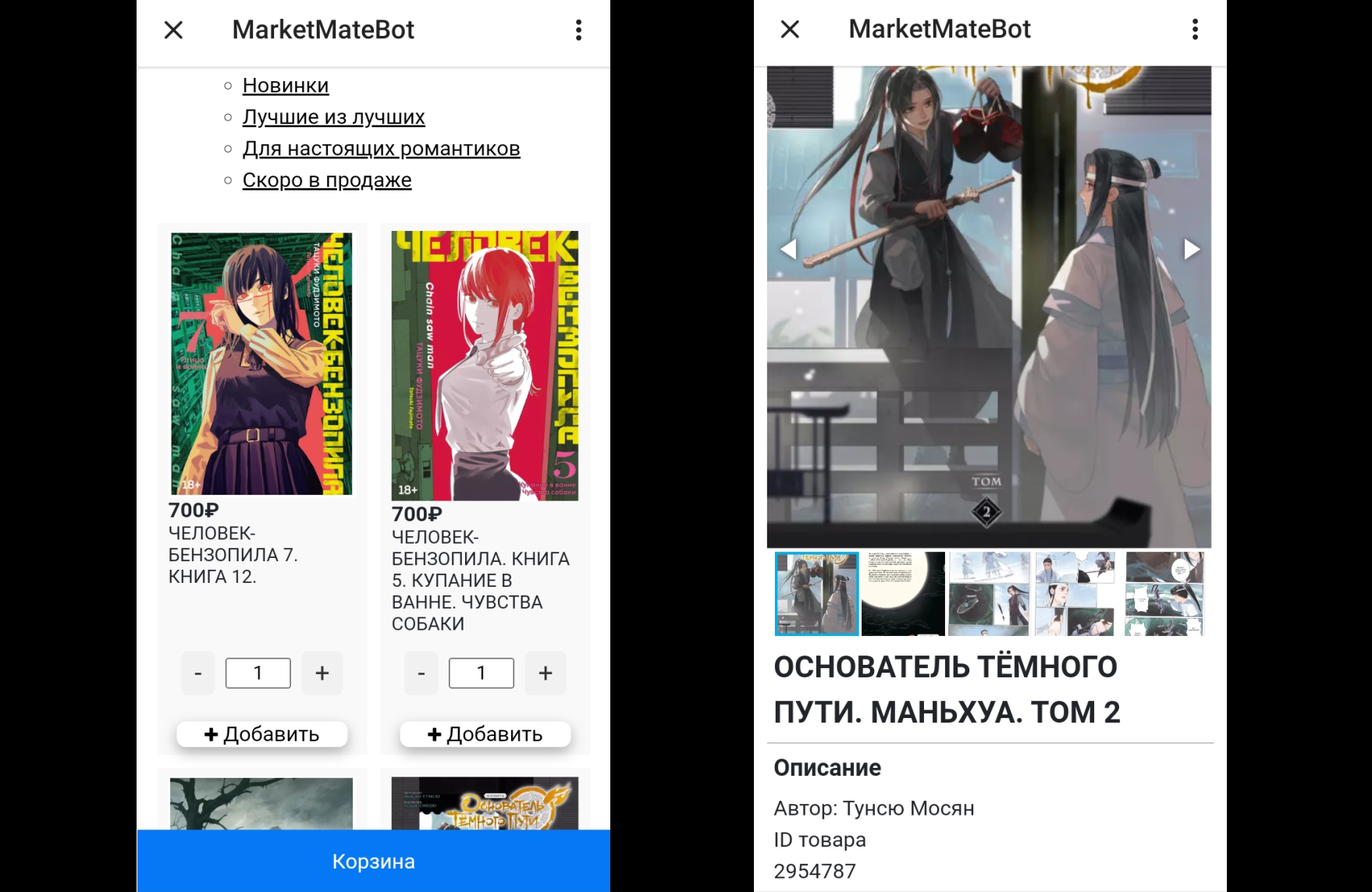
Task: Show previous image in product gallery
Action: tap(788, 249)
